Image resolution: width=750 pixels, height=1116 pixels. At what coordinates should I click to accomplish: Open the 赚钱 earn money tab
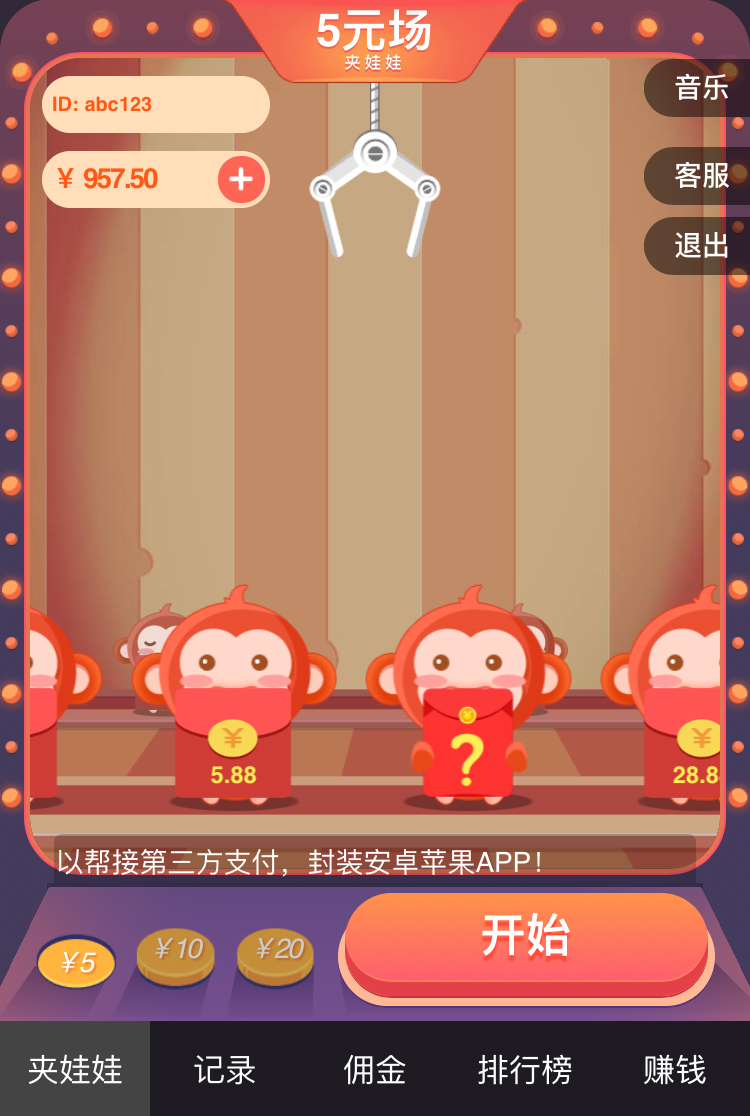(675, 1069)
